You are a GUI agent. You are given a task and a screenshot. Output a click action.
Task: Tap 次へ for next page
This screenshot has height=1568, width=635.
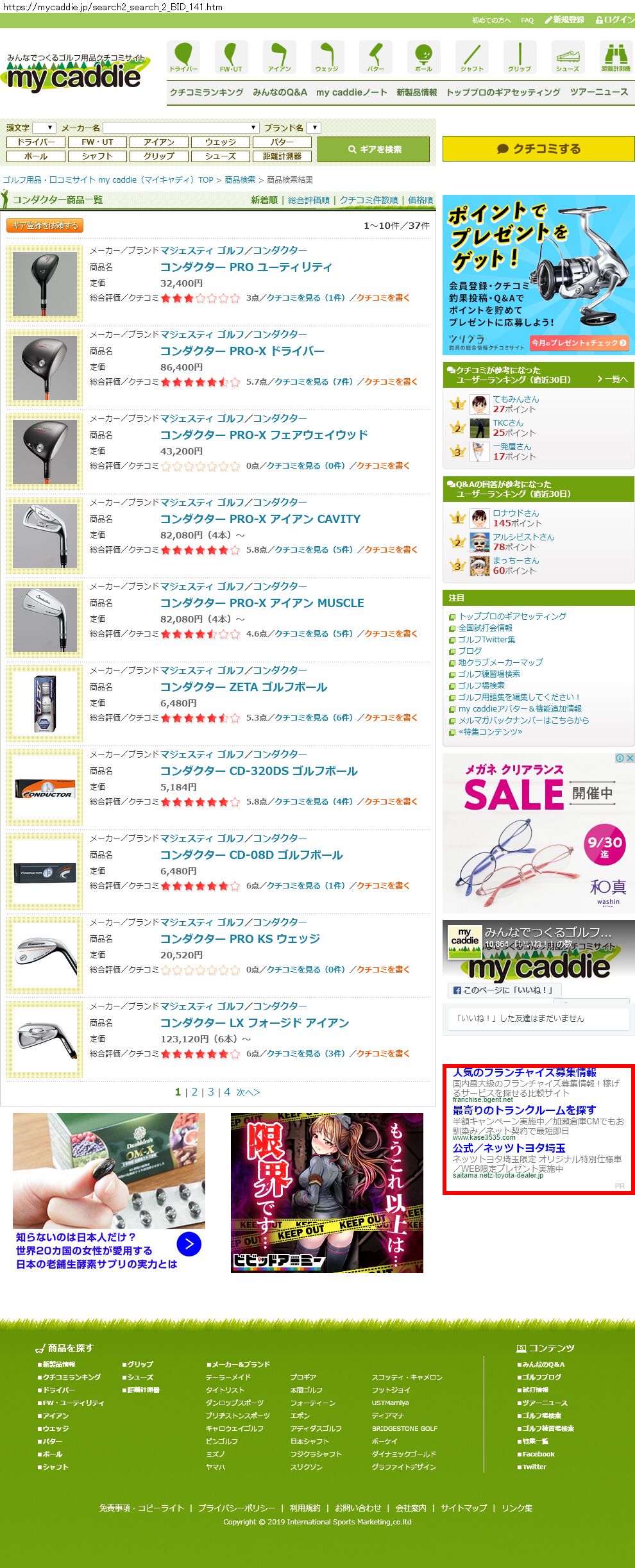(248, 1092)
